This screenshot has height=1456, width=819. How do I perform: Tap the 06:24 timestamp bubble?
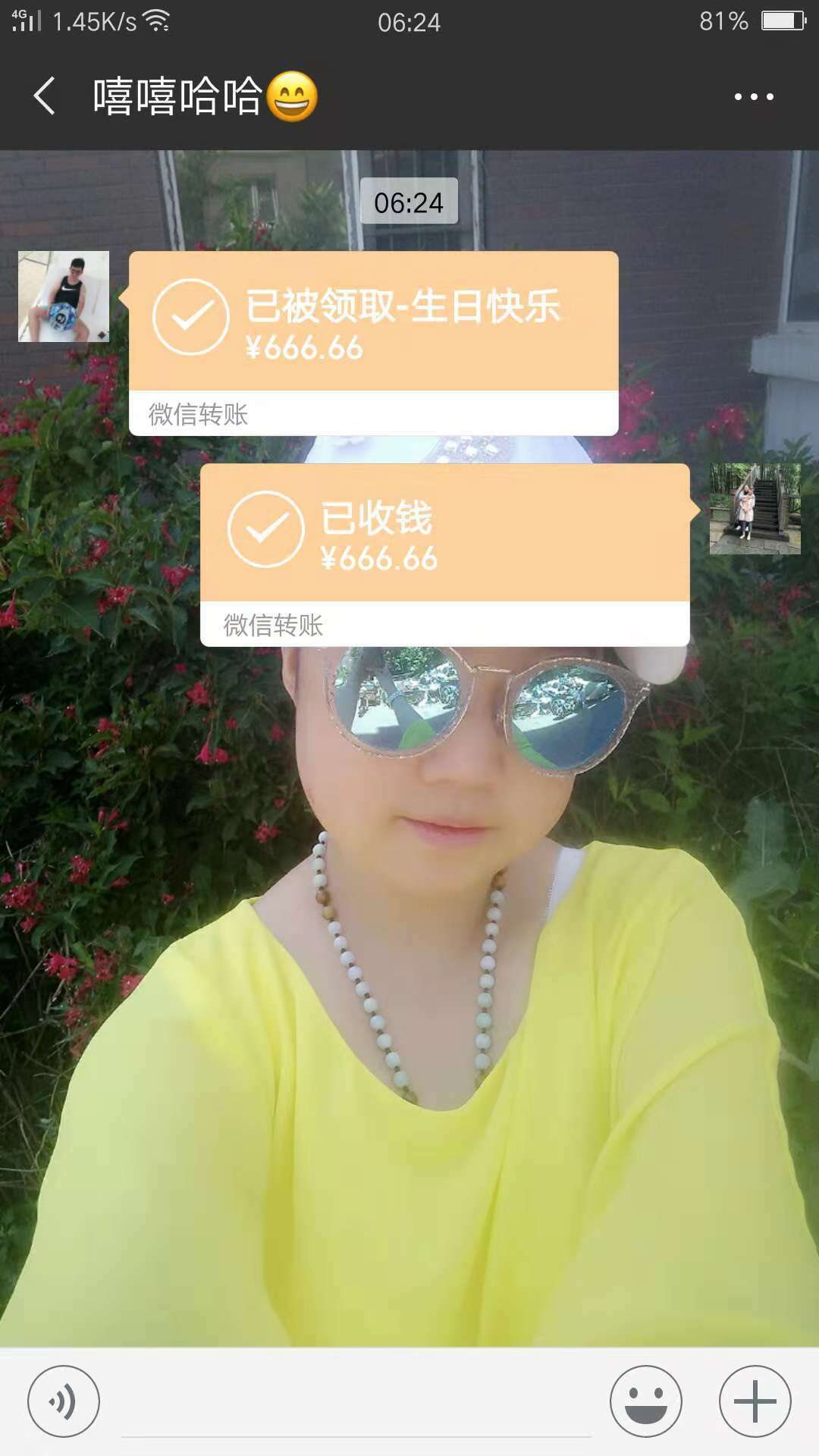tap(409, 201)
